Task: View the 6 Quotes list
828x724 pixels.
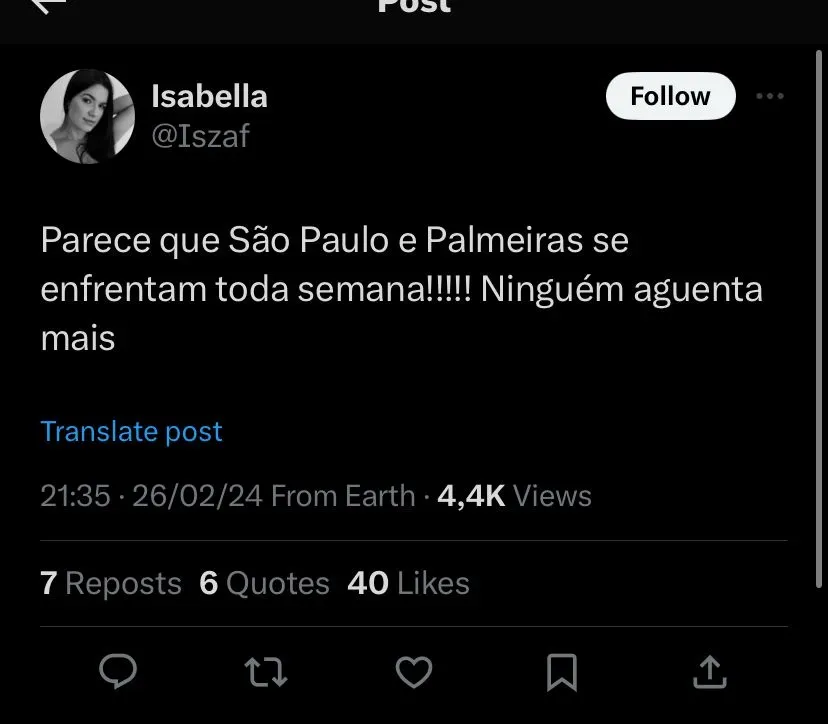Action: pos(264,583)
